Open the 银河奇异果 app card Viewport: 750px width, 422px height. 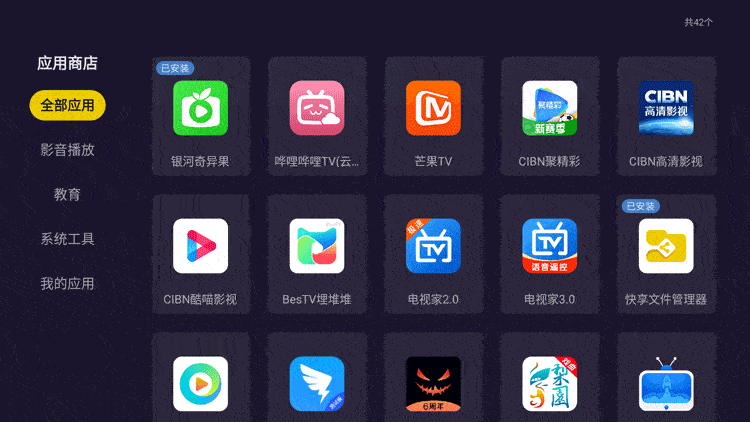coord(200,117)
